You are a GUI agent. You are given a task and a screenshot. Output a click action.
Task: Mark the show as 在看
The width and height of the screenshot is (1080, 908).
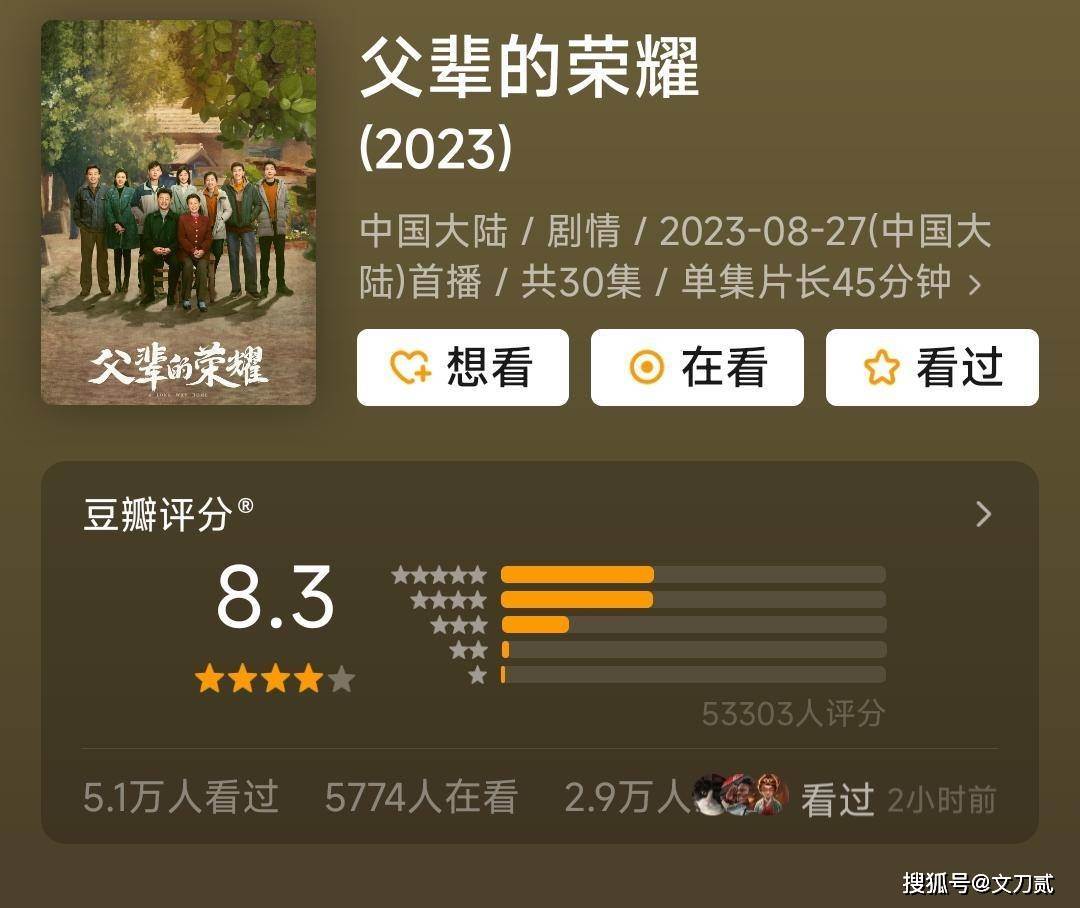pyautogui.click(x=697, y=368)
